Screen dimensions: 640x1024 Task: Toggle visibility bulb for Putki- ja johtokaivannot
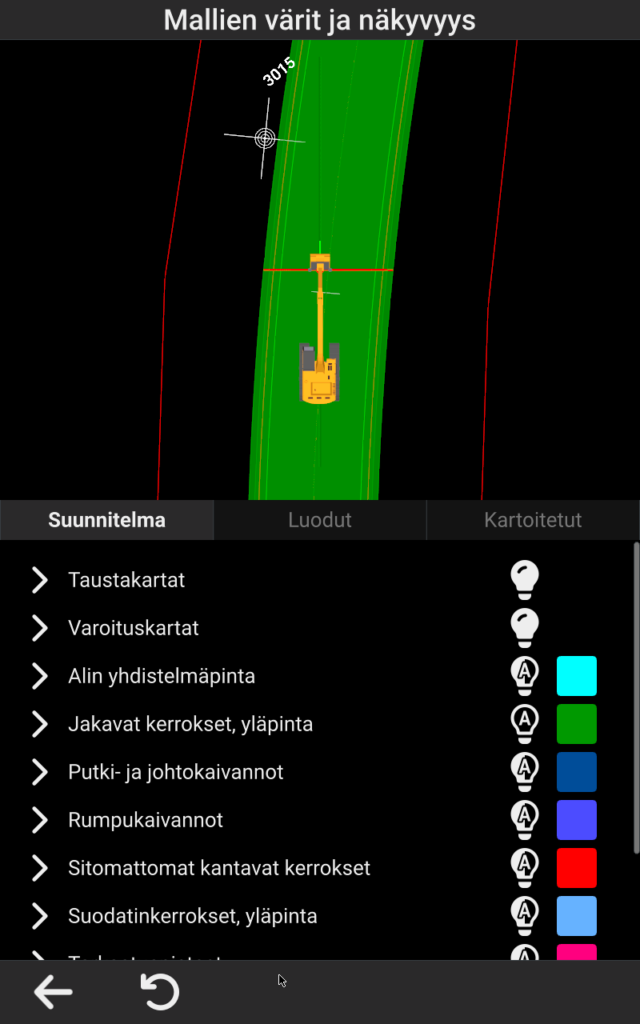(x=525, y=771)
